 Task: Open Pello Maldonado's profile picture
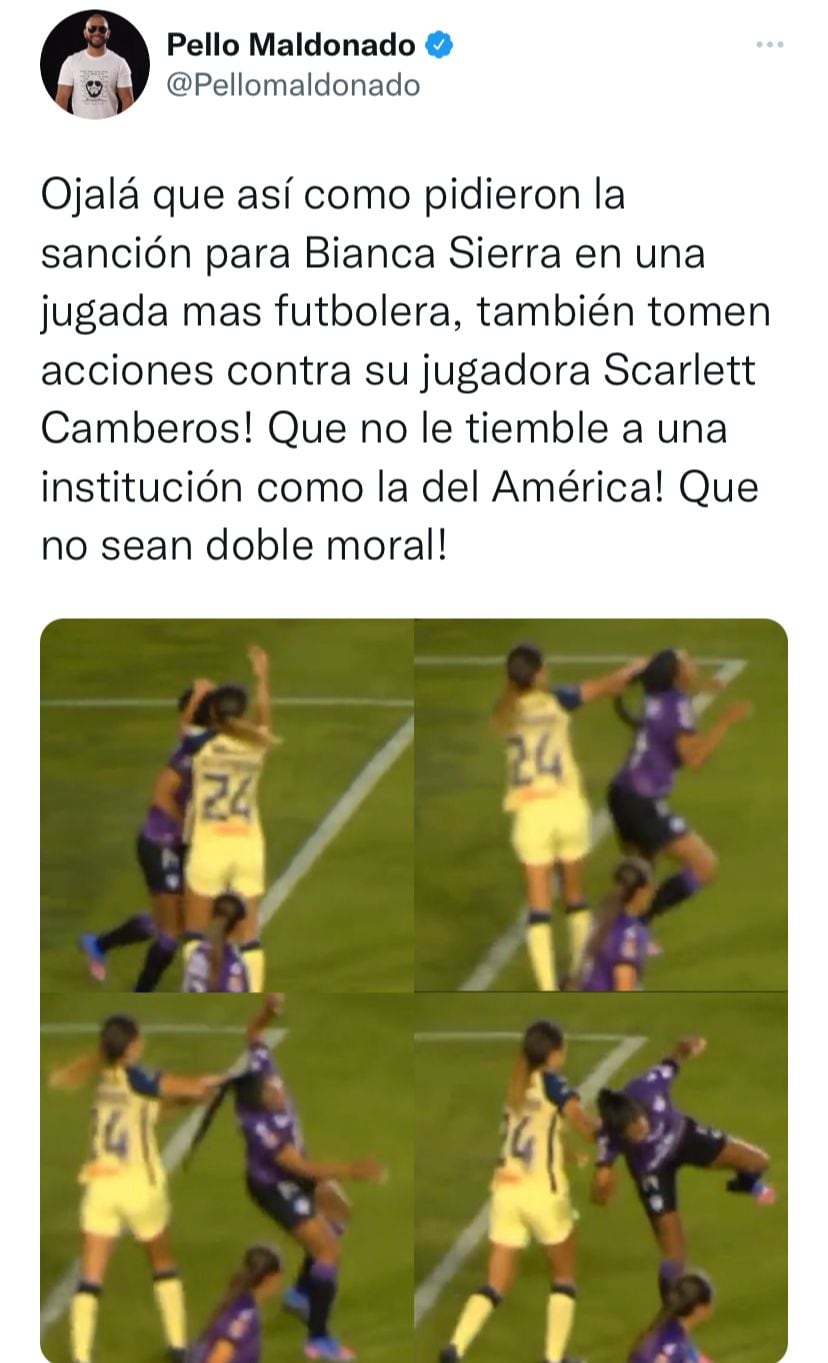tap(95, 65)
